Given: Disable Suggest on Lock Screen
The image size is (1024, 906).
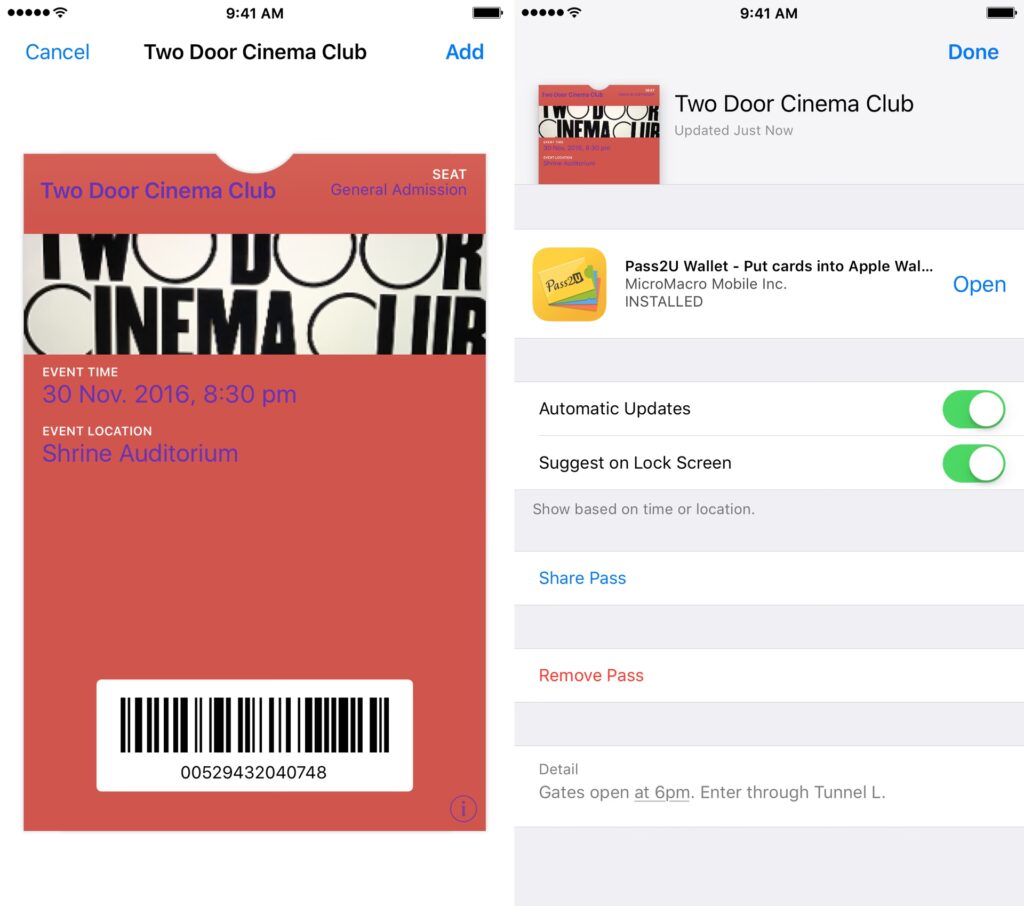Looking at the screenshot, I should pos(973,463).
